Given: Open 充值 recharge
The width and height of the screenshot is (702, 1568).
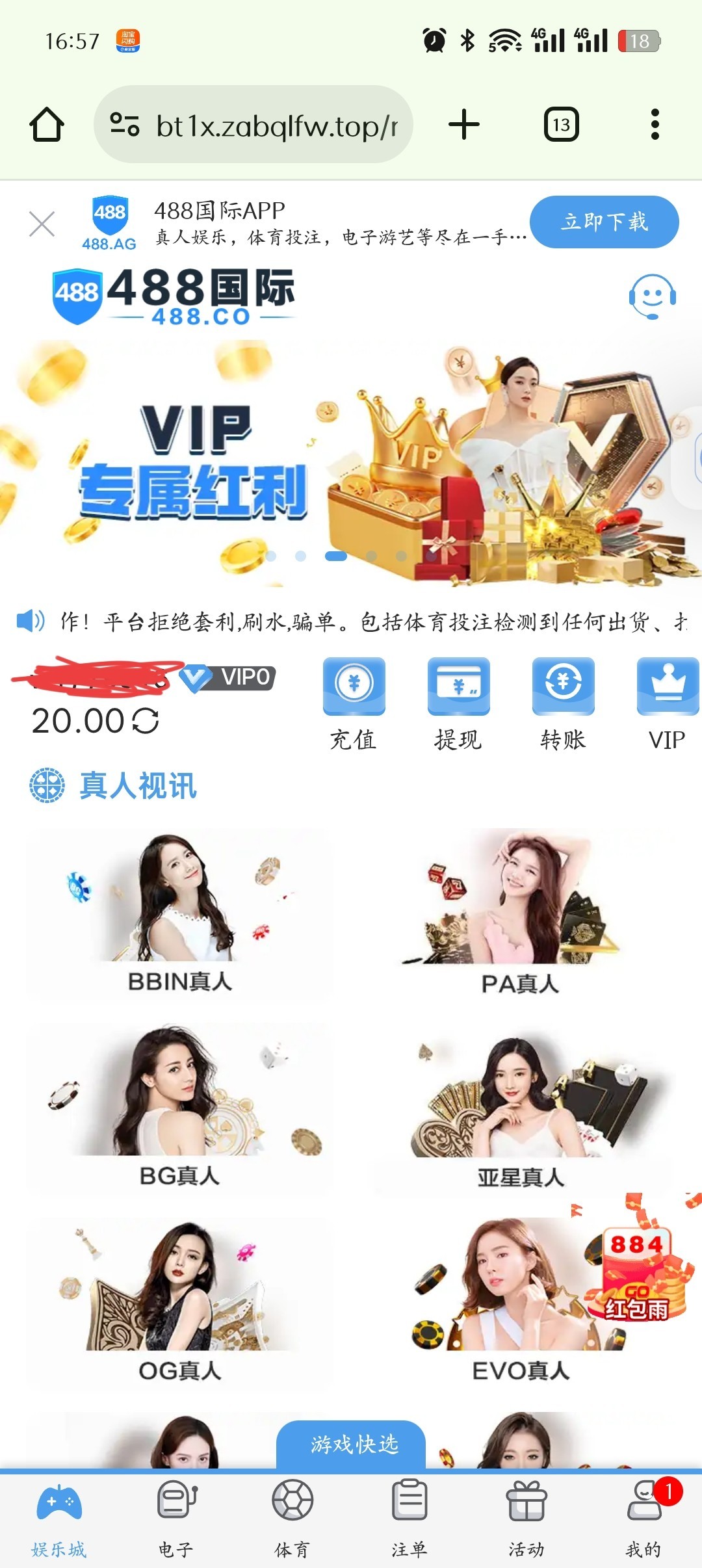Looking at the screenshot, I should (x=354, y=703).
